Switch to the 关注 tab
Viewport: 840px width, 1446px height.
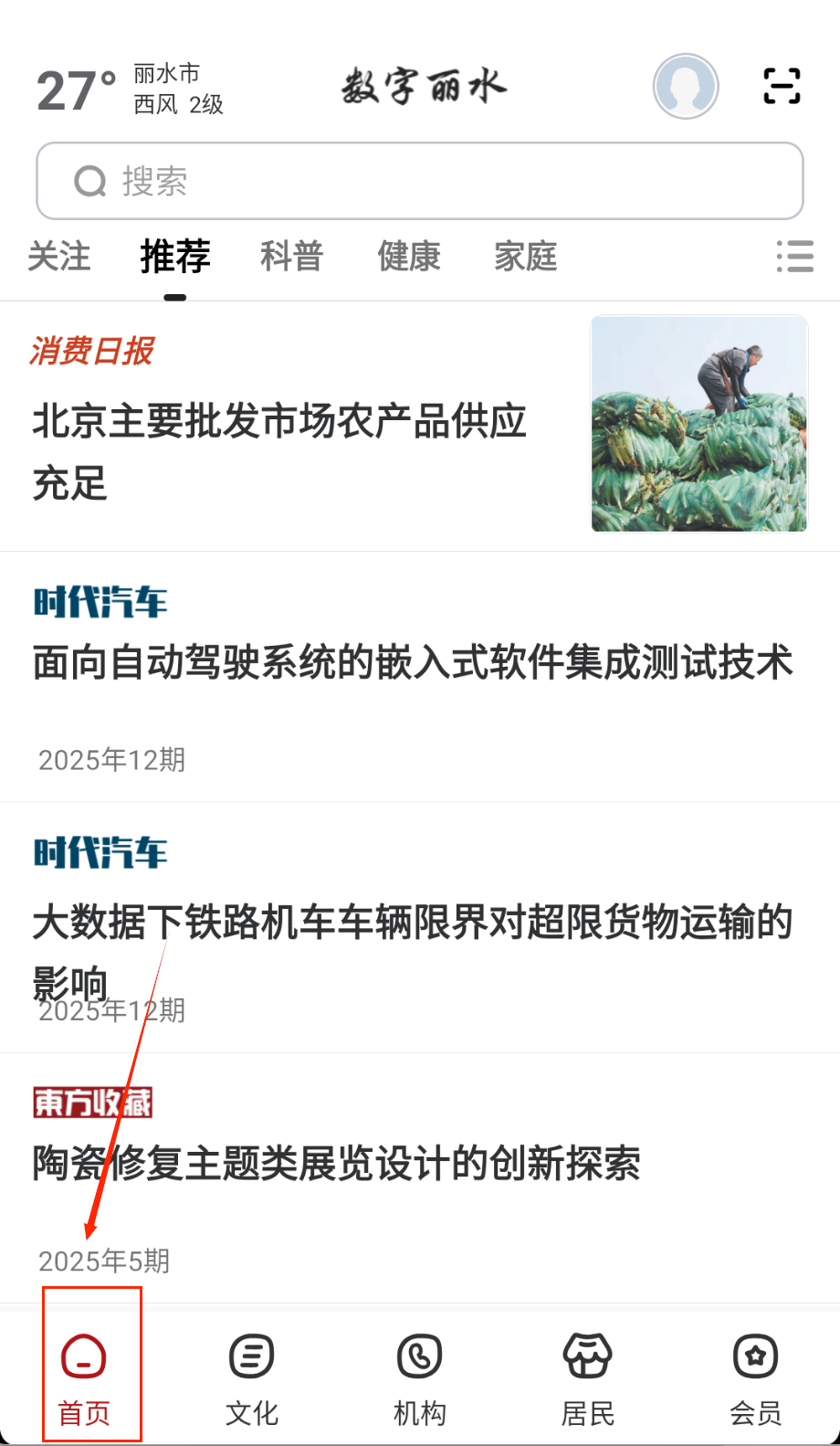pos(59,257)
